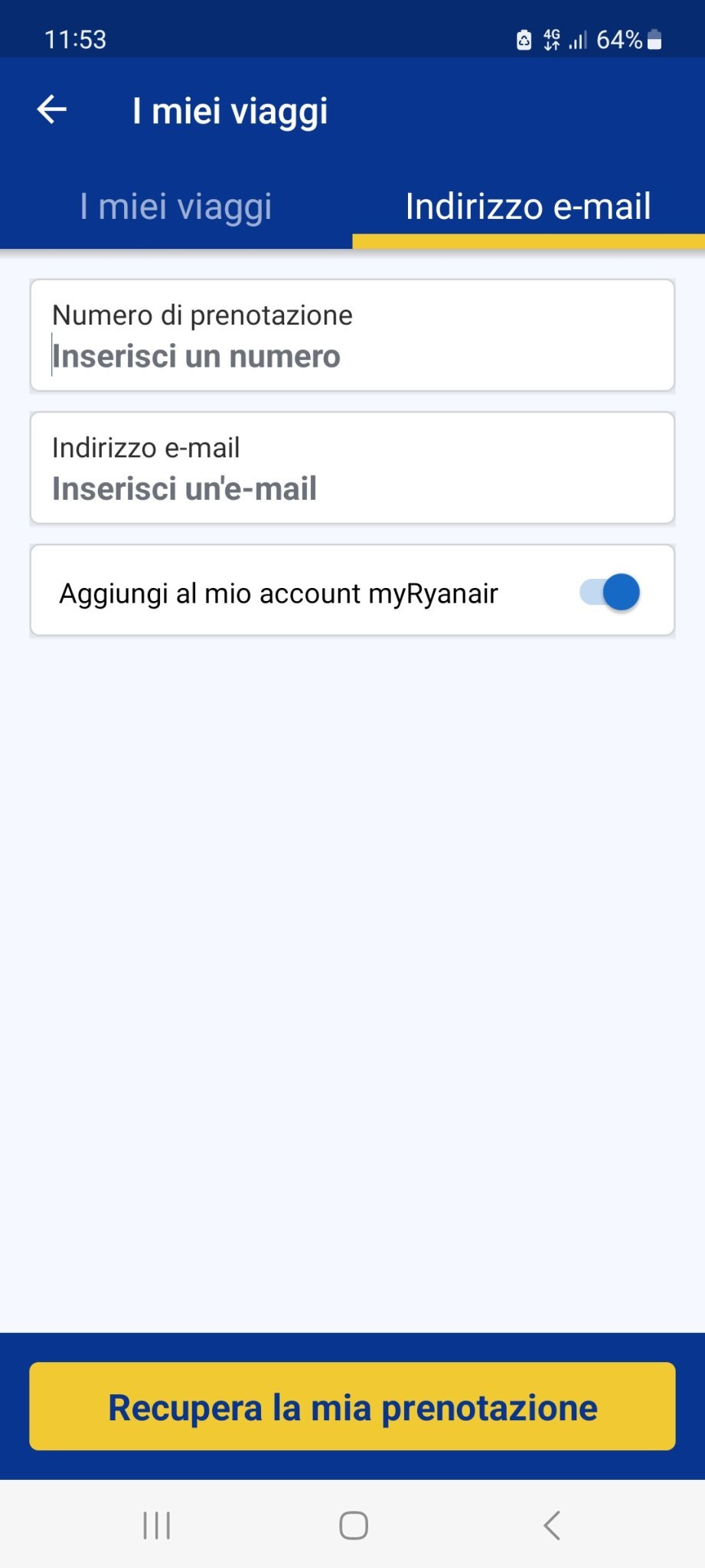
Task: Disable Aggiungi al mio account myRyanair
Action: pyautogui.click(x=610, y=592)
